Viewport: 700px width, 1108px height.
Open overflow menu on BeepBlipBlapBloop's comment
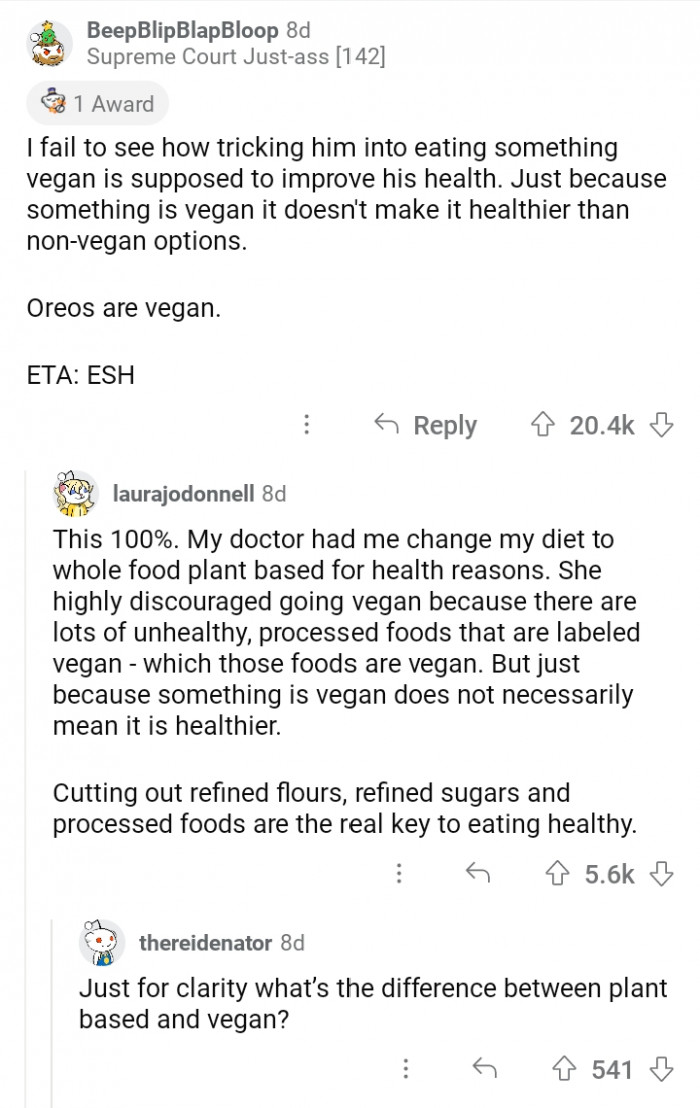point(307,425)
